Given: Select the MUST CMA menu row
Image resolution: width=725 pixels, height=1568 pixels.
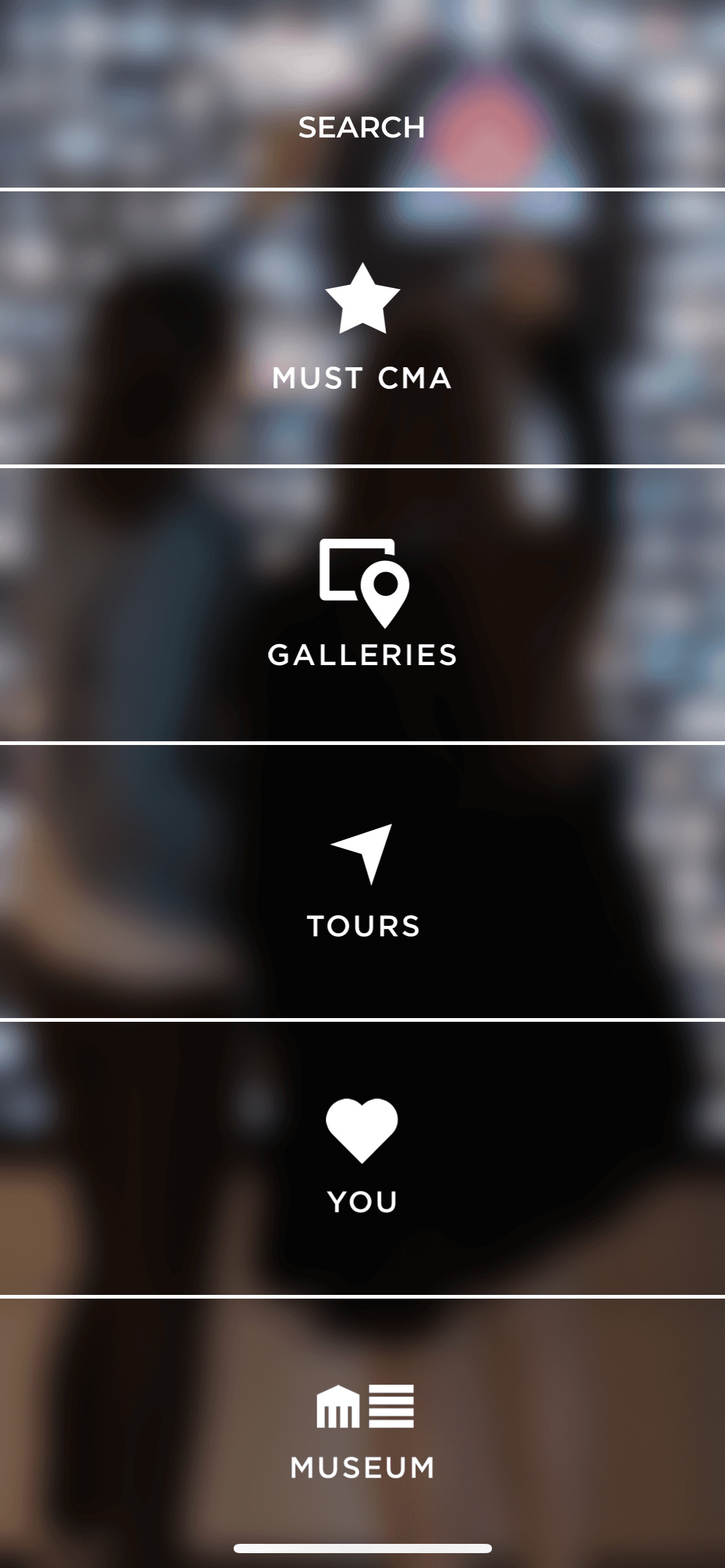Looking at the screenshot, I should pos(362,328).
